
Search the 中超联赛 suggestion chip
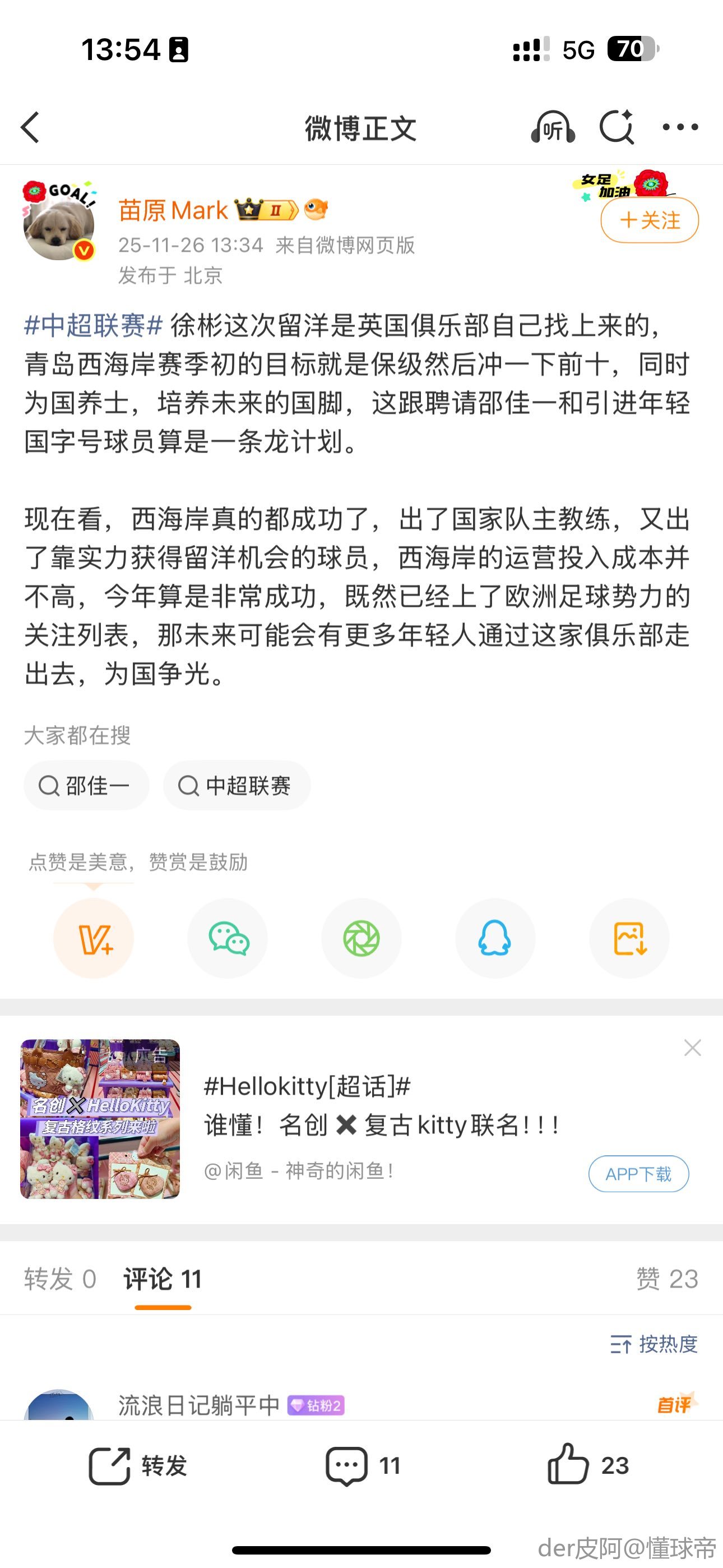click(237, 786)
